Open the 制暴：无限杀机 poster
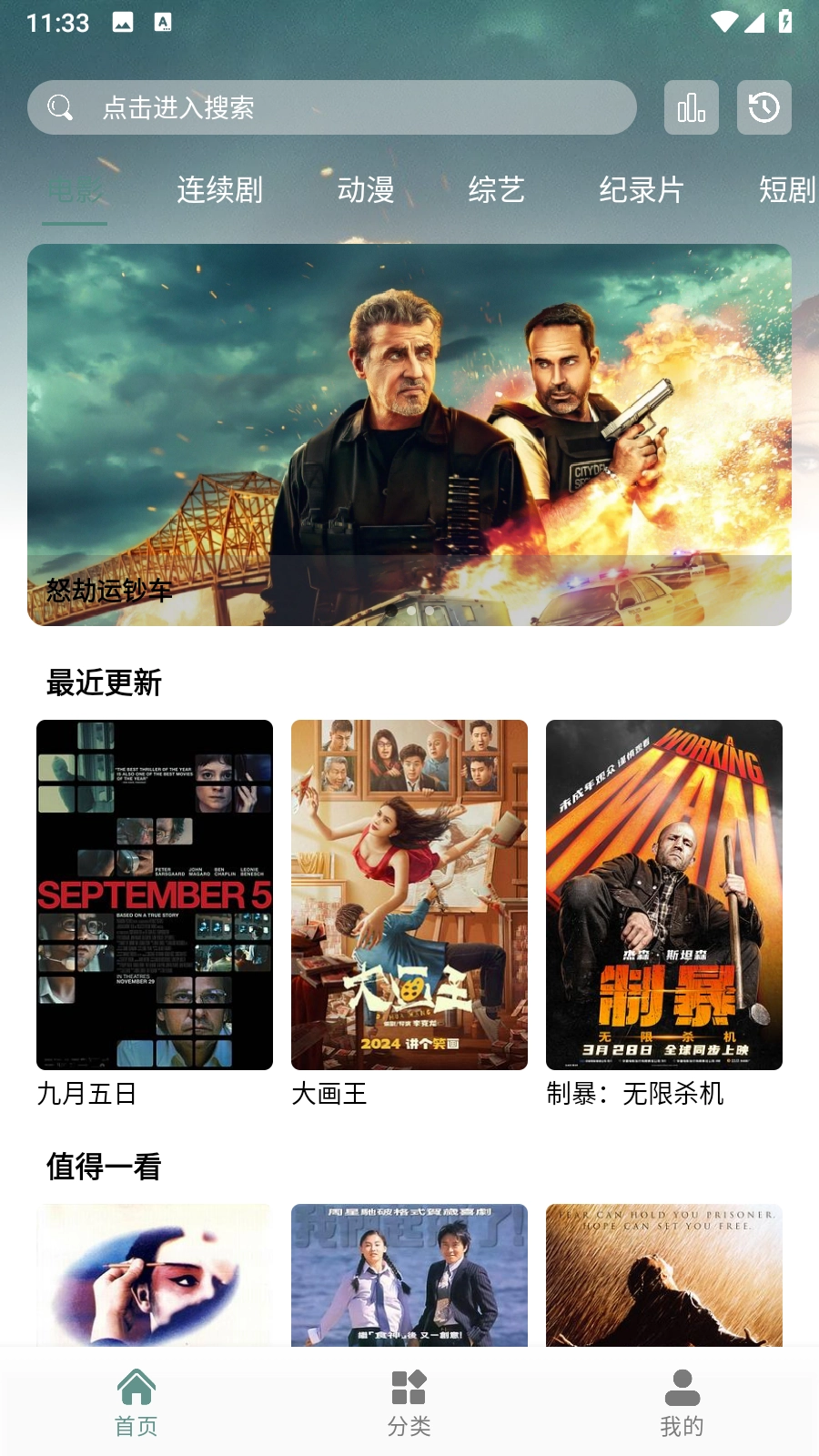The image size is (819, 1456). coord(663,895)
